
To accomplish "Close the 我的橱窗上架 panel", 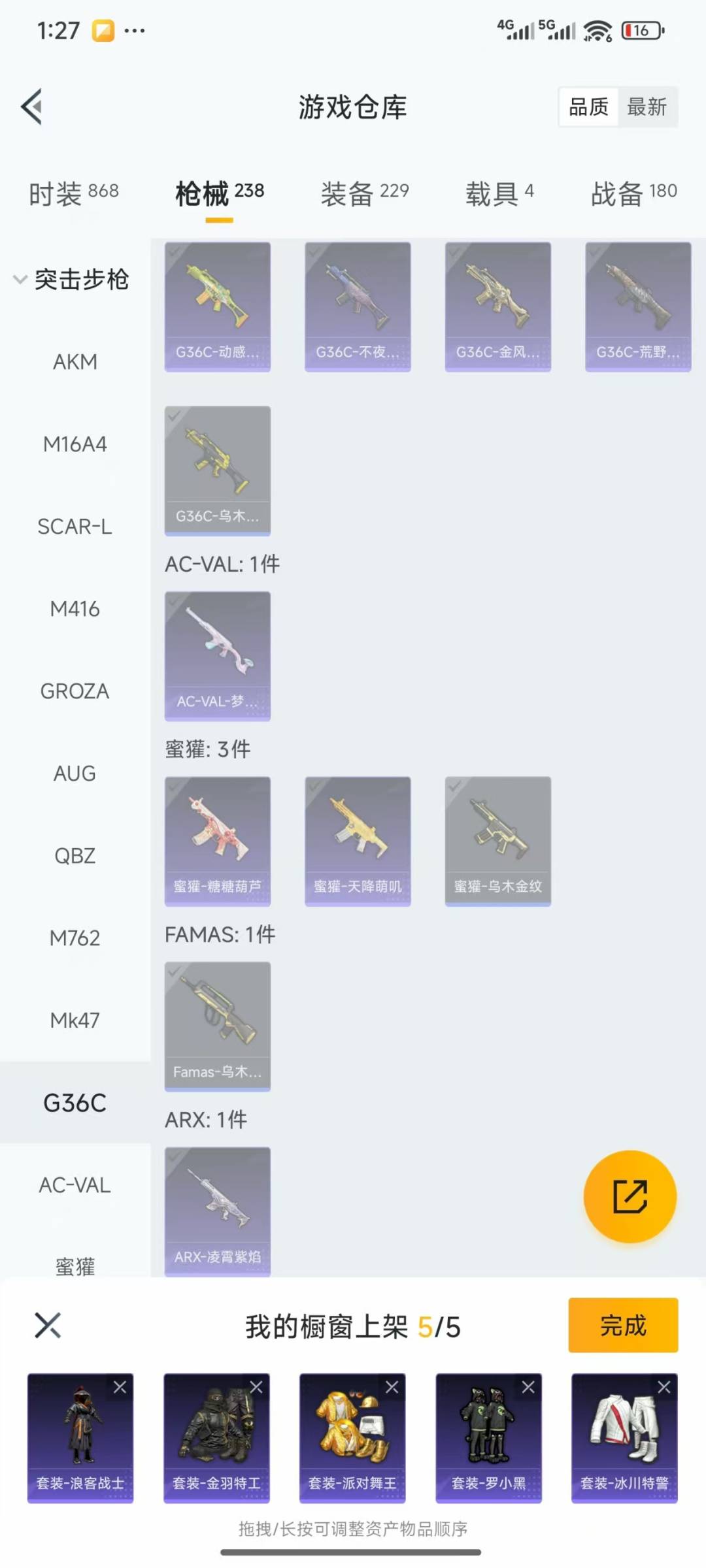I will (x=48, y=1326).
